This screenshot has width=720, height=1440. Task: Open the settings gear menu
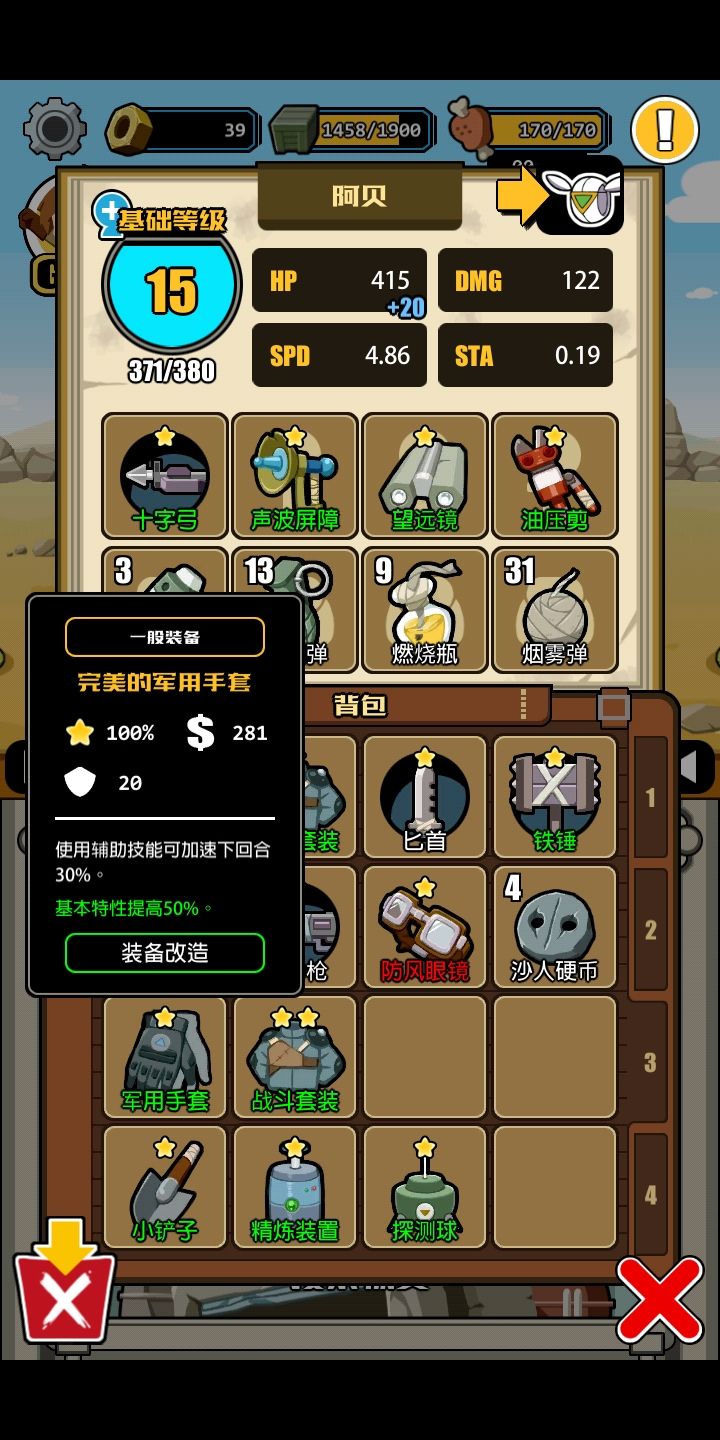[x=53, y=128]
